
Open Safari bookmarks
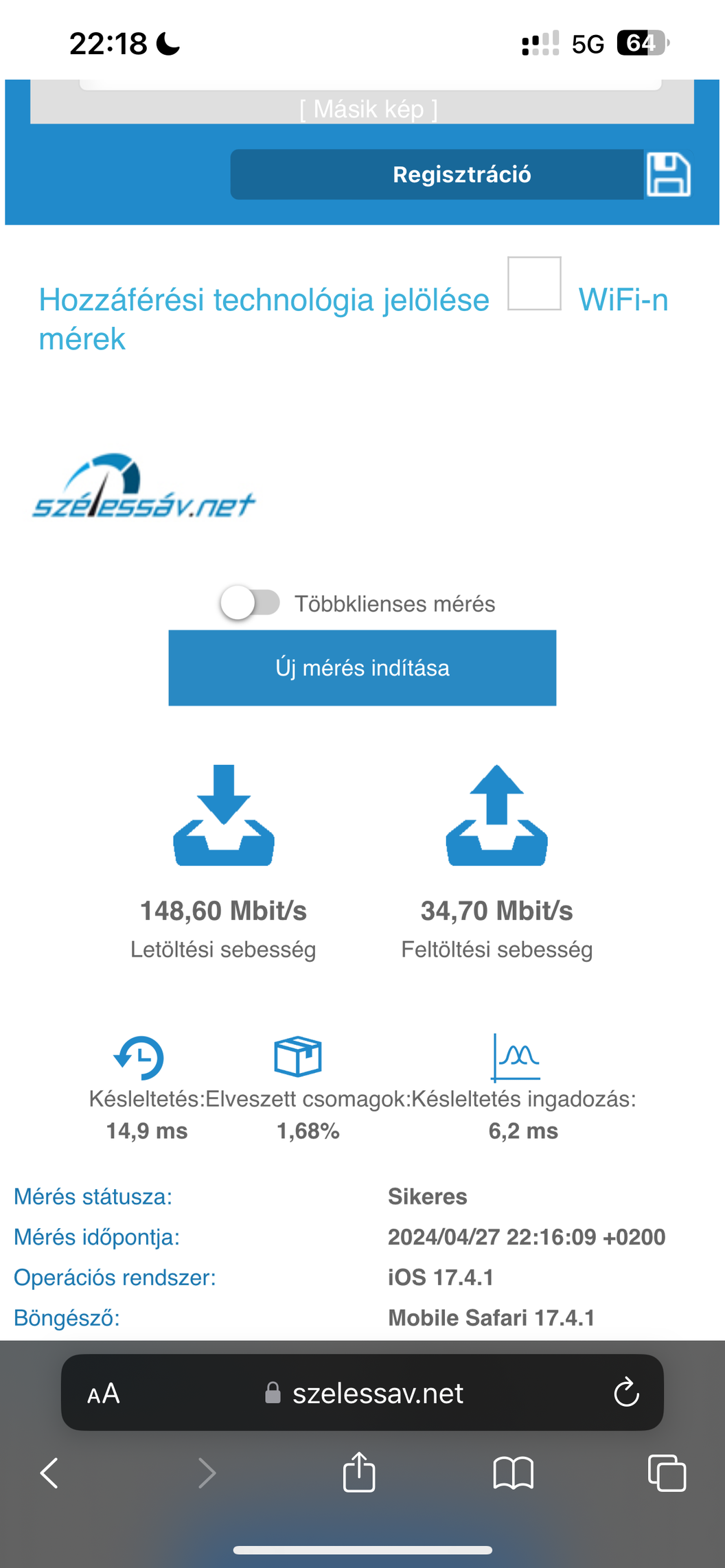pyautogui.click(x=514, y=1473)
